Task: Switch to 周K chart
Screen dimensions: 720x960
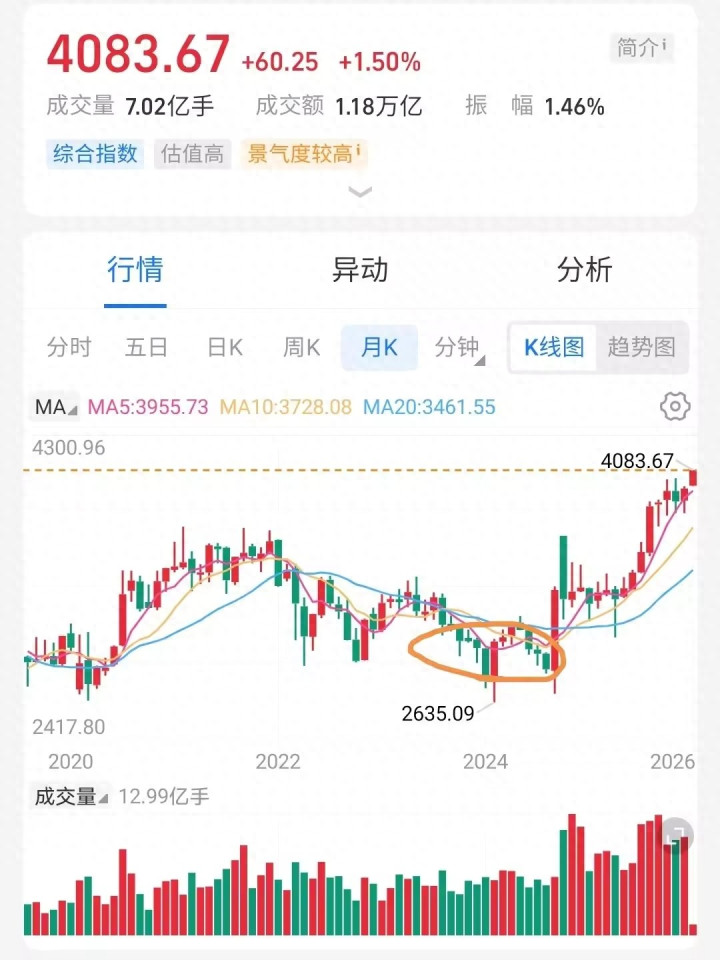Action: (x=301, y=348)
